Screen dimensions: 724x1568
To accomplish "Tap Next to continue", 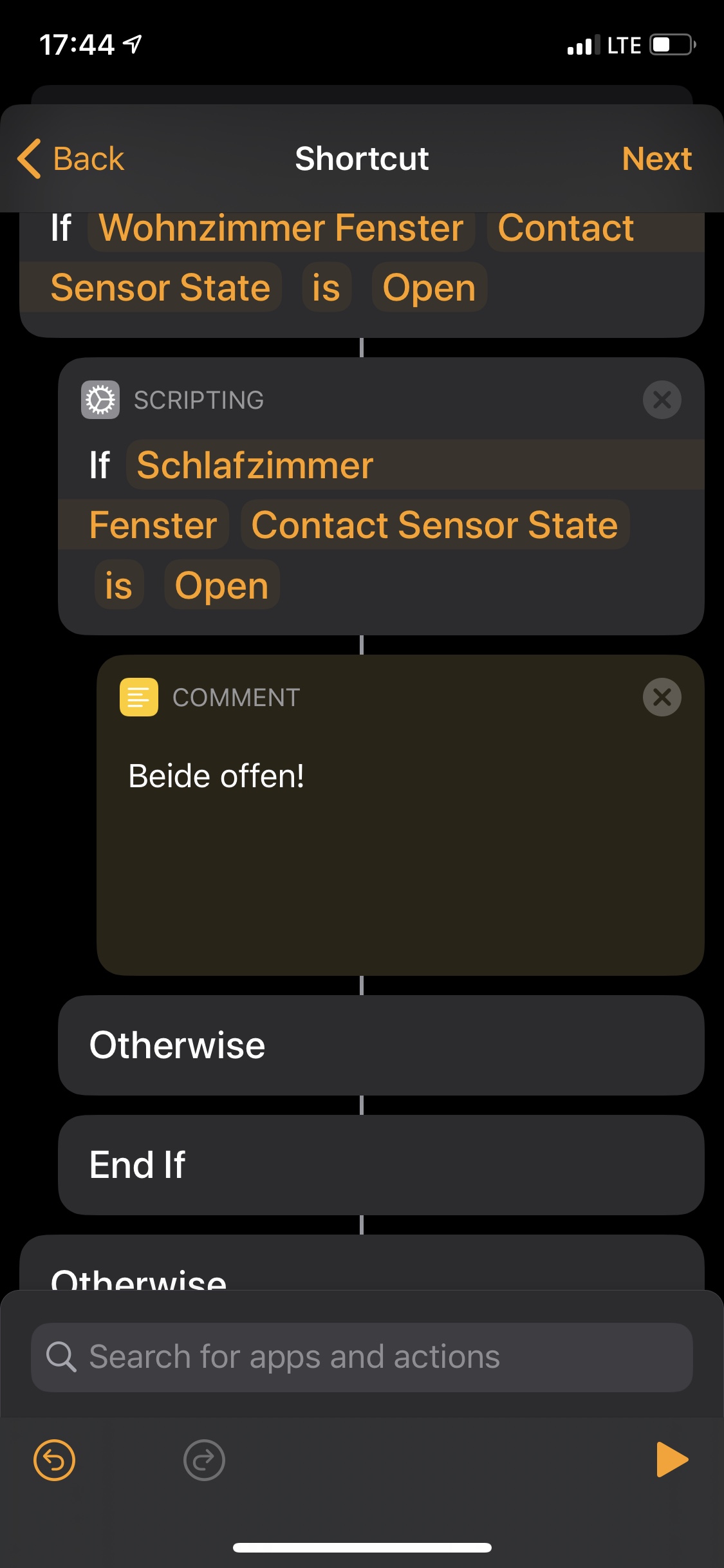I will tap(656, 159).
